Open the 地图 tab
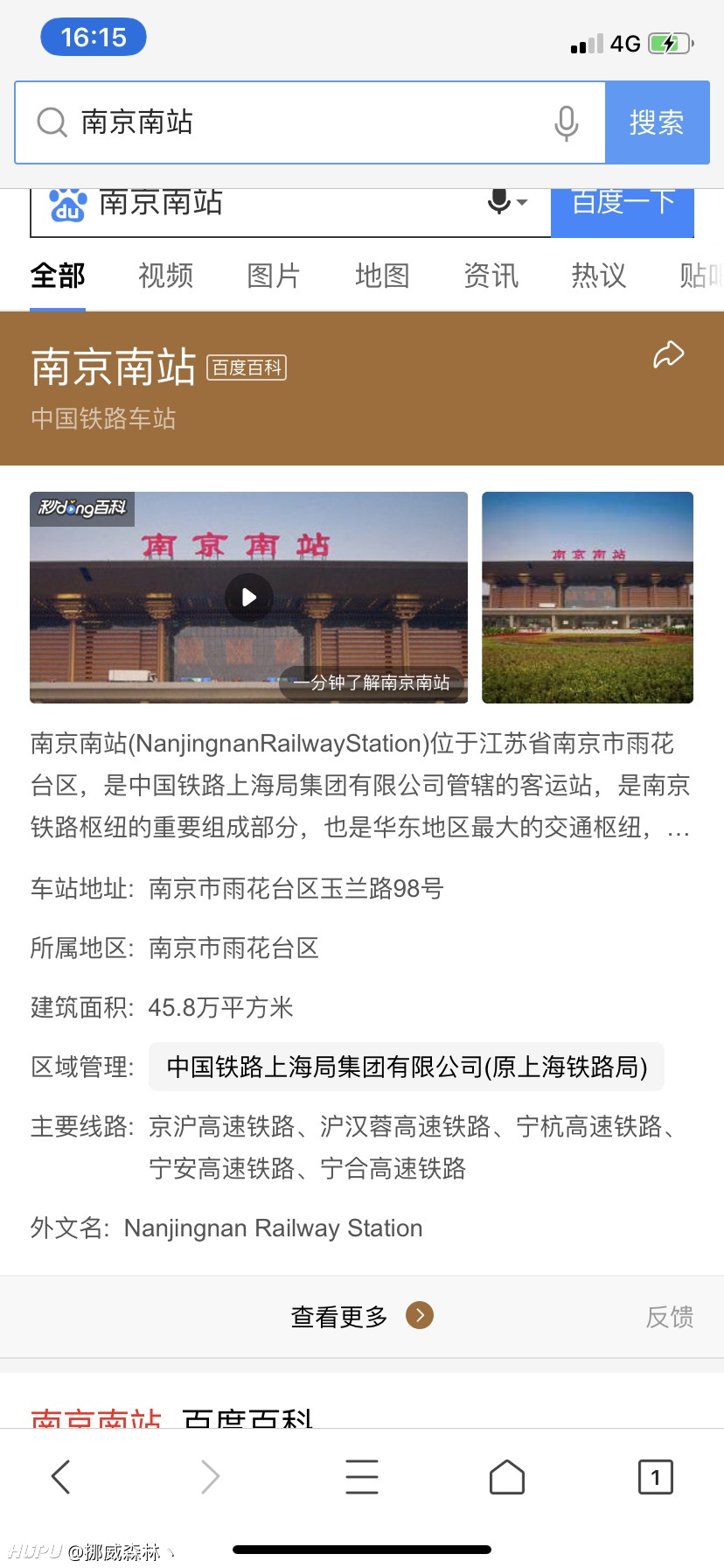The height and width of the screenshot is (1568, 724). (382, 276)
